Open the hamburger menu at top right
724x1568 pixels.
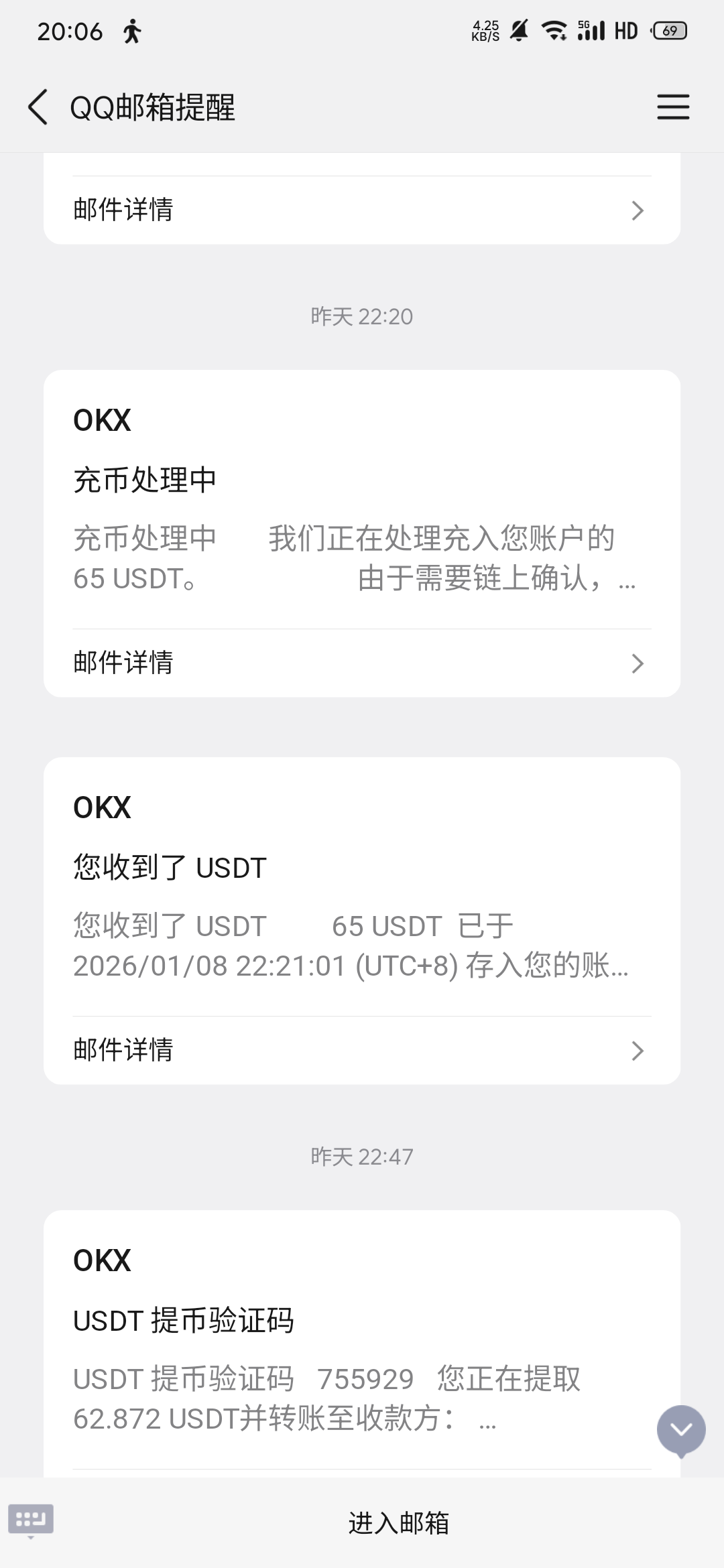(672, 107)
